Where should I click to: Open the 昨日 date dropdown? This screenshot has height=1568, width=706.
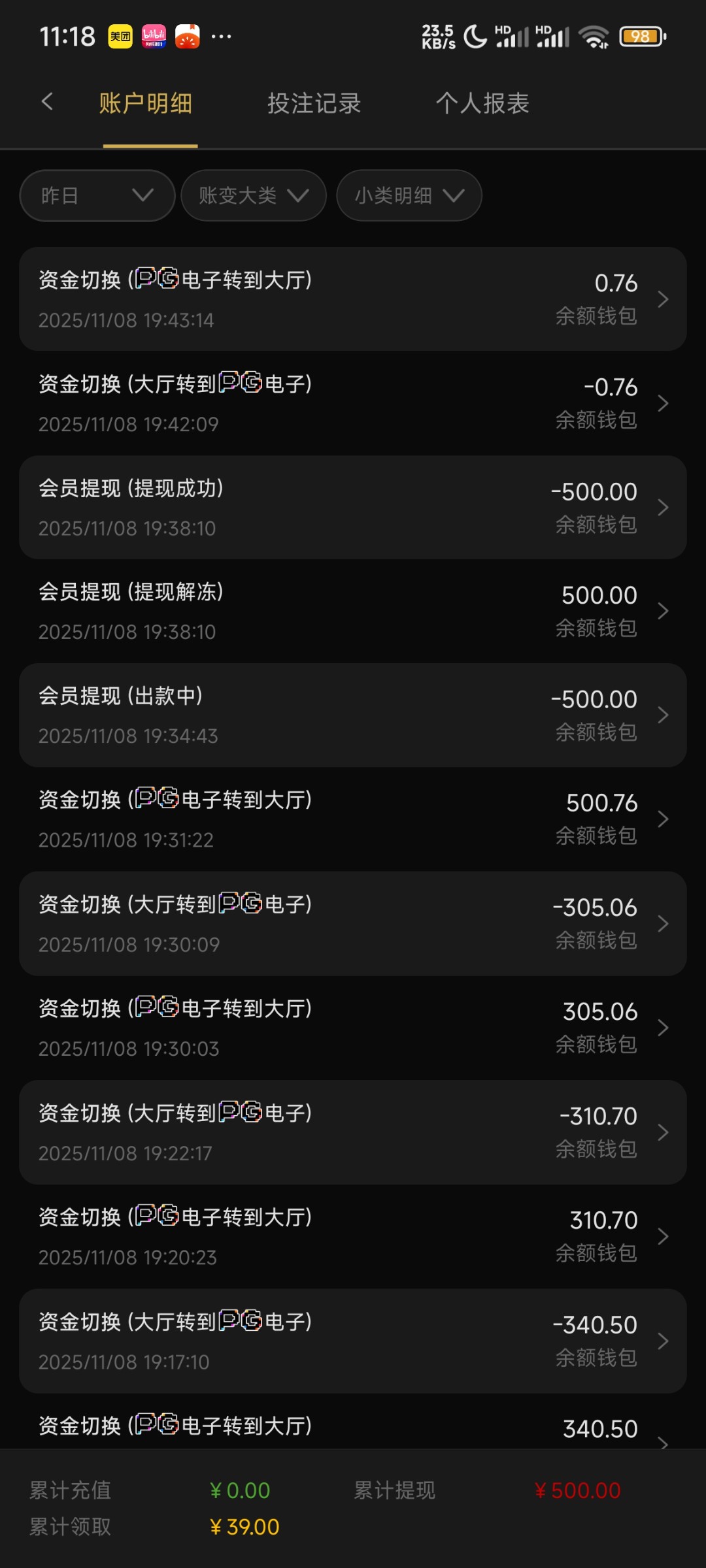pyautogui.click(x=97, y=195)
